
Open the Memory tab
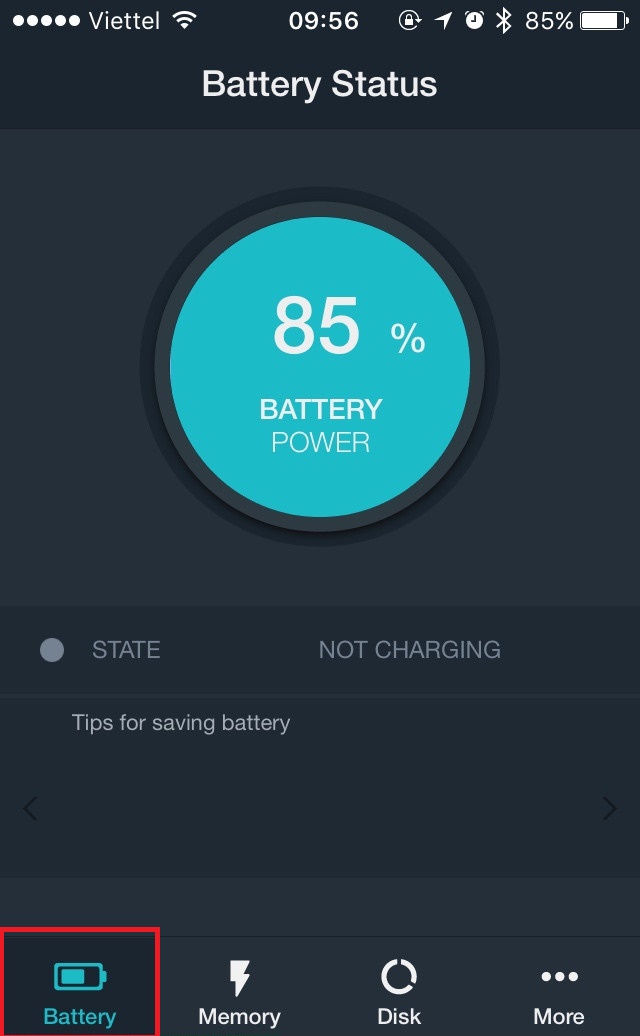[x=239, y=990]
